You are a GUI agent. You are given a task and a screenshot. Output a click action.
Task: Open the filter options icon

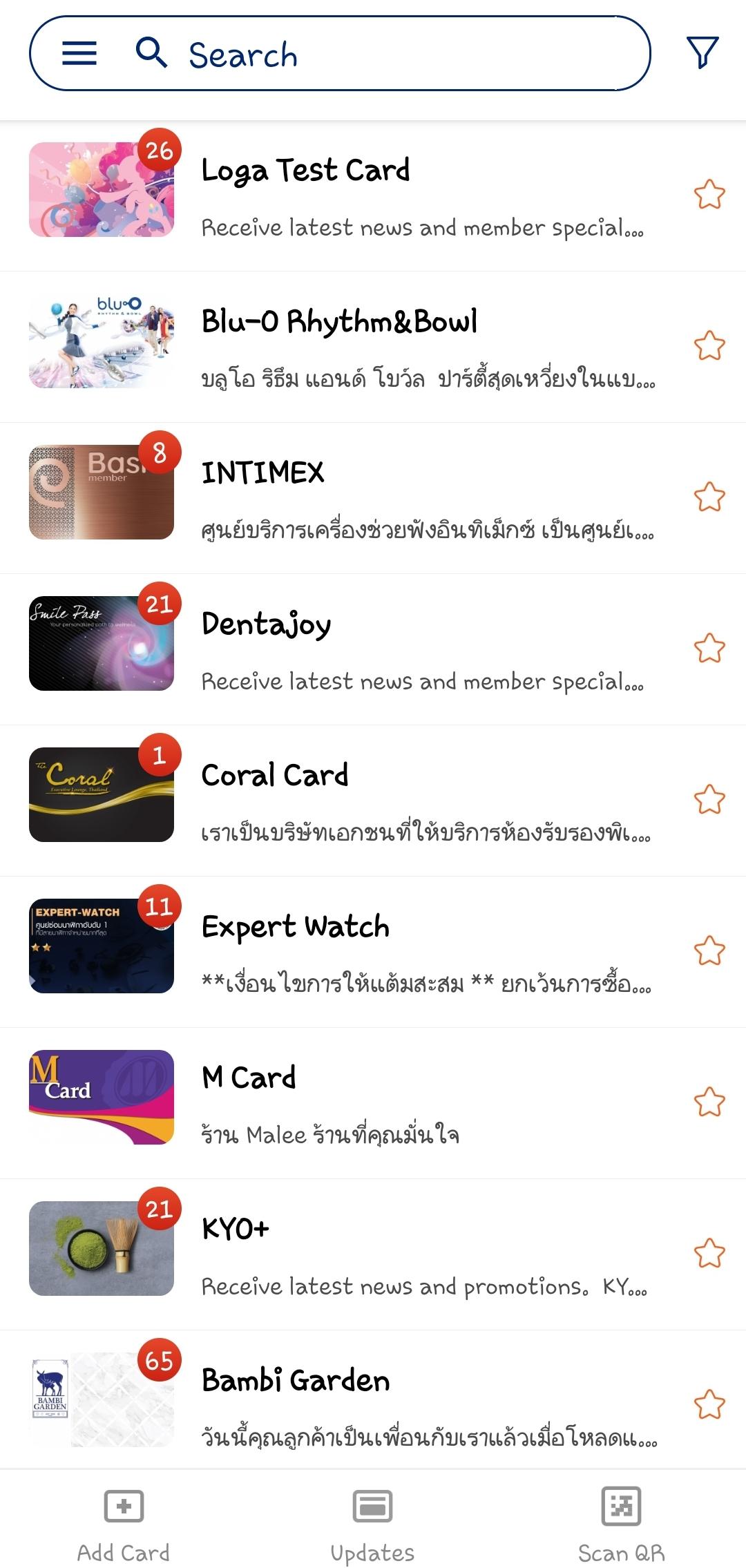pos(702,55)
